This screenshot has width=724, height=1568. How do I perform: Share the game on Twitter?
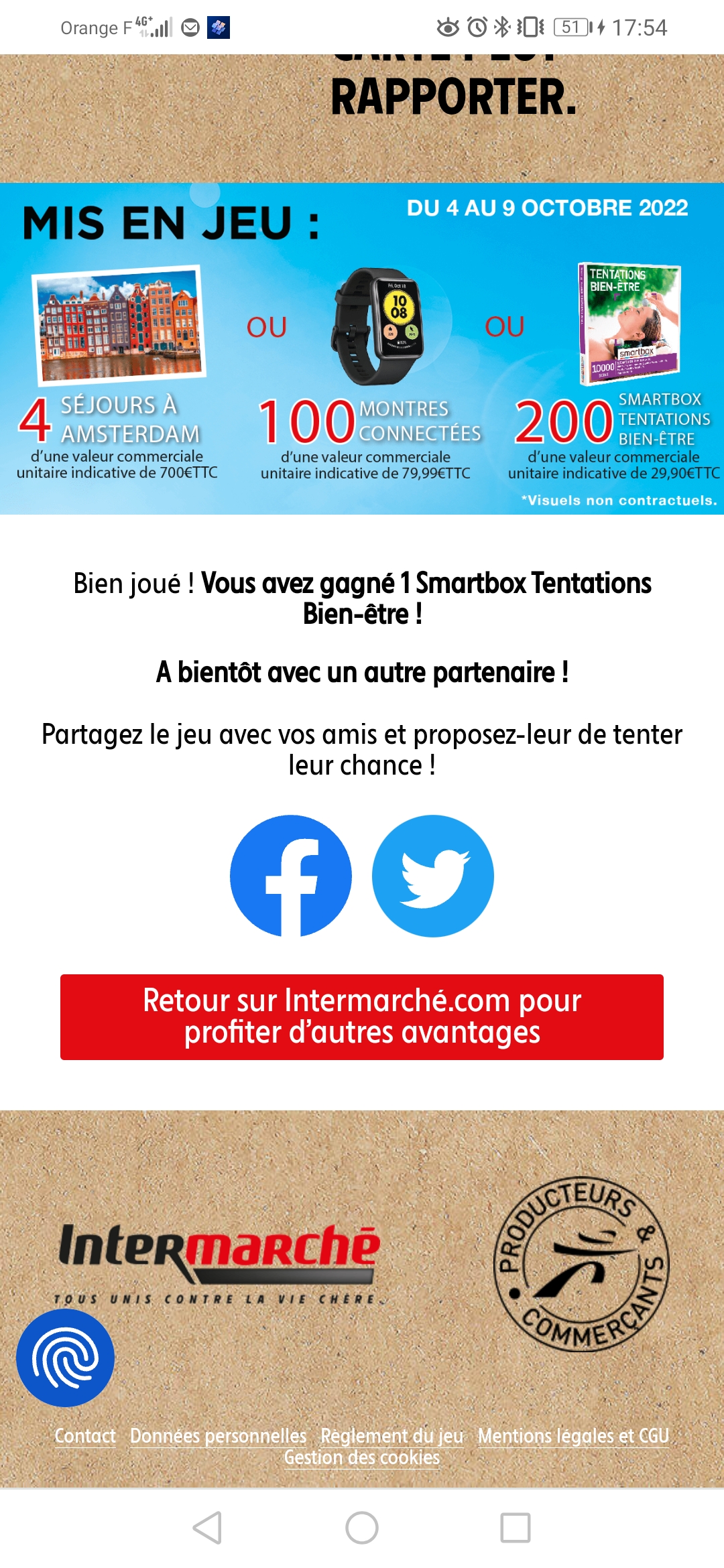click(x=433, y=876)
